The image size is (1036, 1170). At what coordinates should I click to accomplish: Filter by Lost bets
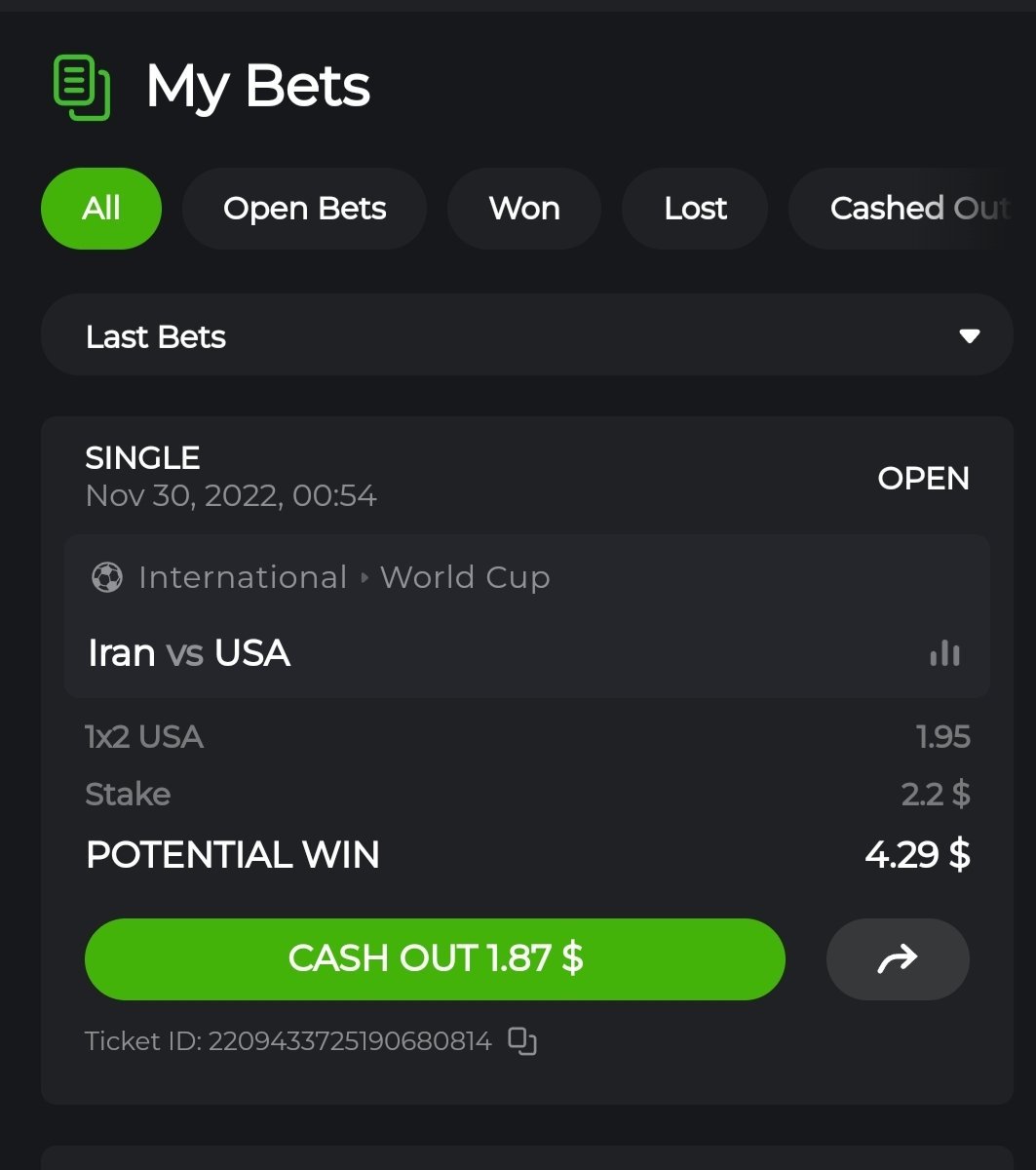click(x=695, y=209)
